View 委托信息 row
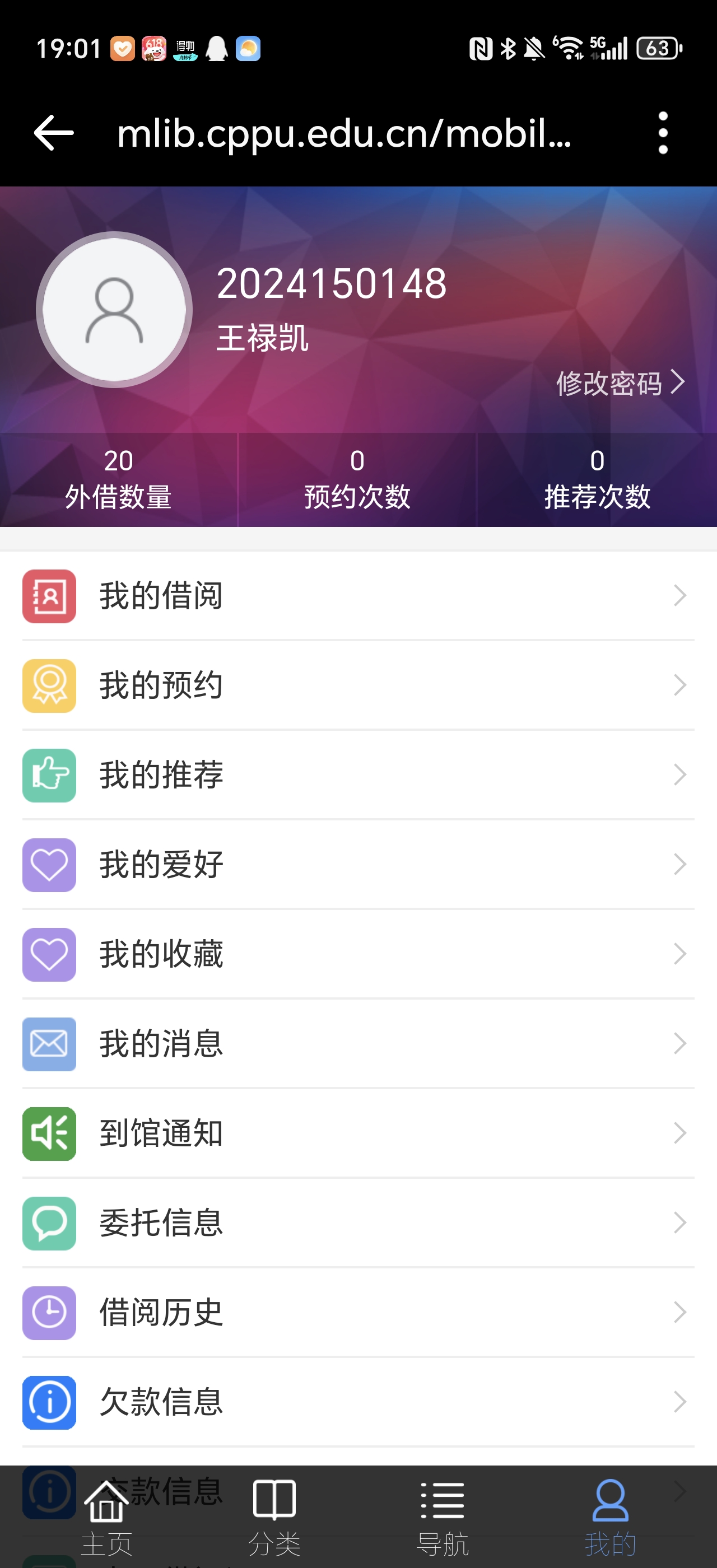Image resolution: width=717 pixels, height=1568 pixels. click(358, 1222)
